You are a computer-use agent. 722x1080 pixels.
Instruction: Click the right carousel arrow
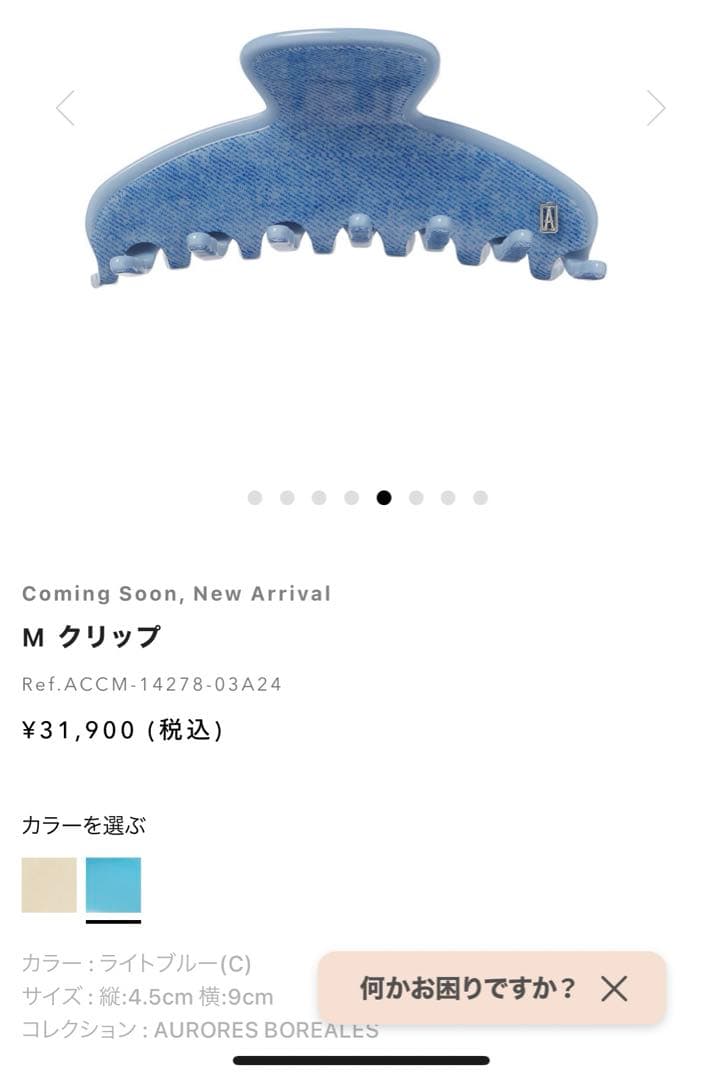point(657,106)
